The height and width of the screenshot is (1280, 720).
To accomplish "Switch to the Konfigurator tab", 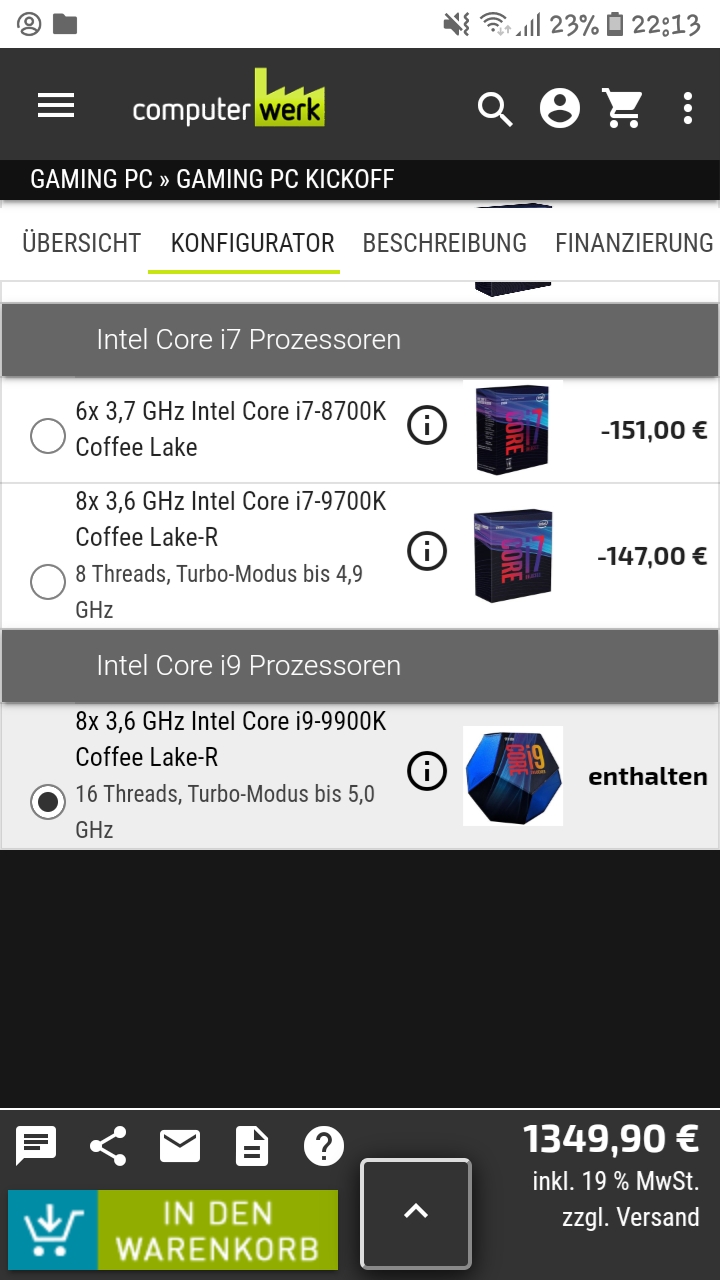I will point(252,243).
